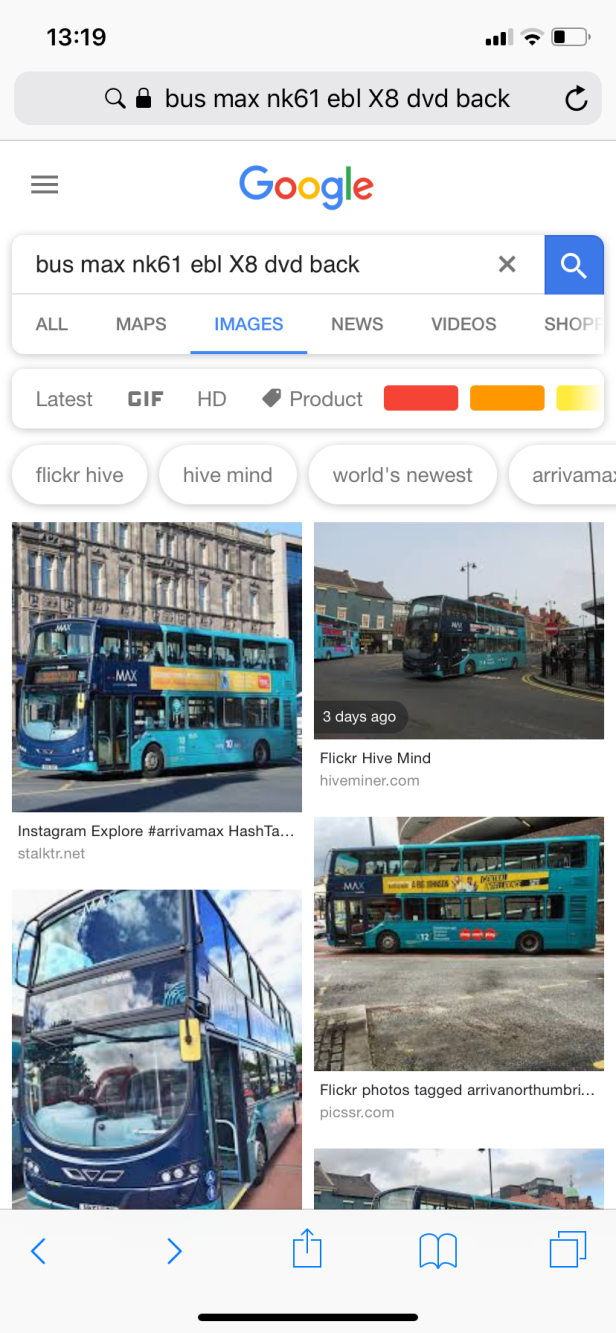Select the "flickr hive" suggestion chip
616x1333 pixels.
79,475
